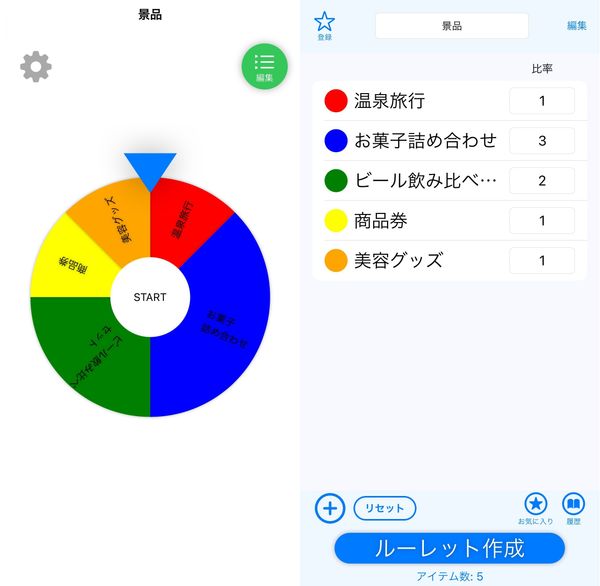Spin the roulette with START

tap(150, 297)
